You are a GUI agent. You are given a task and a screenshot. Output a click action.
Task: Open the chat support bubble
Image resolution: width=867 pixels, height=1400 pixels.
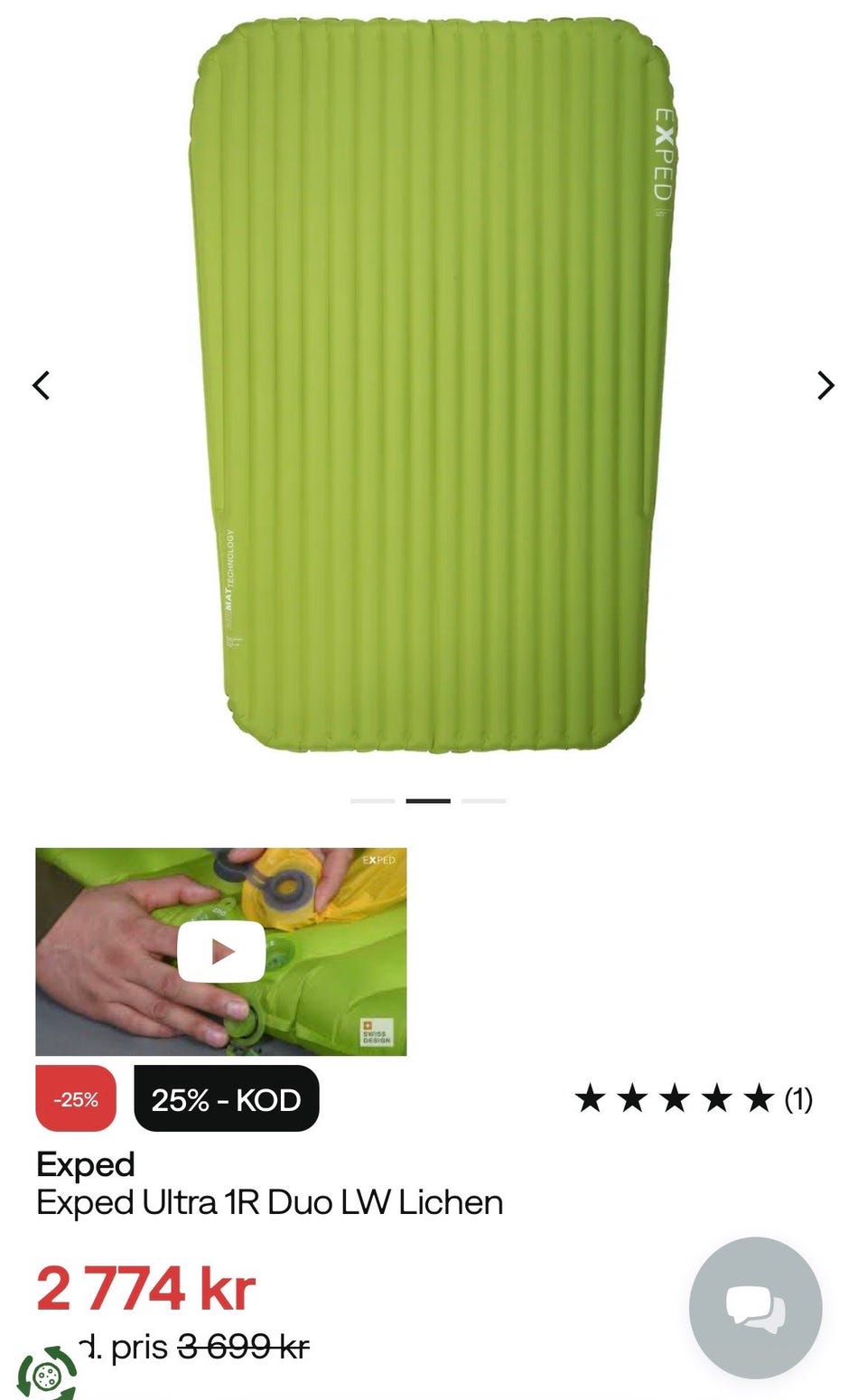tap(755, 1307)
